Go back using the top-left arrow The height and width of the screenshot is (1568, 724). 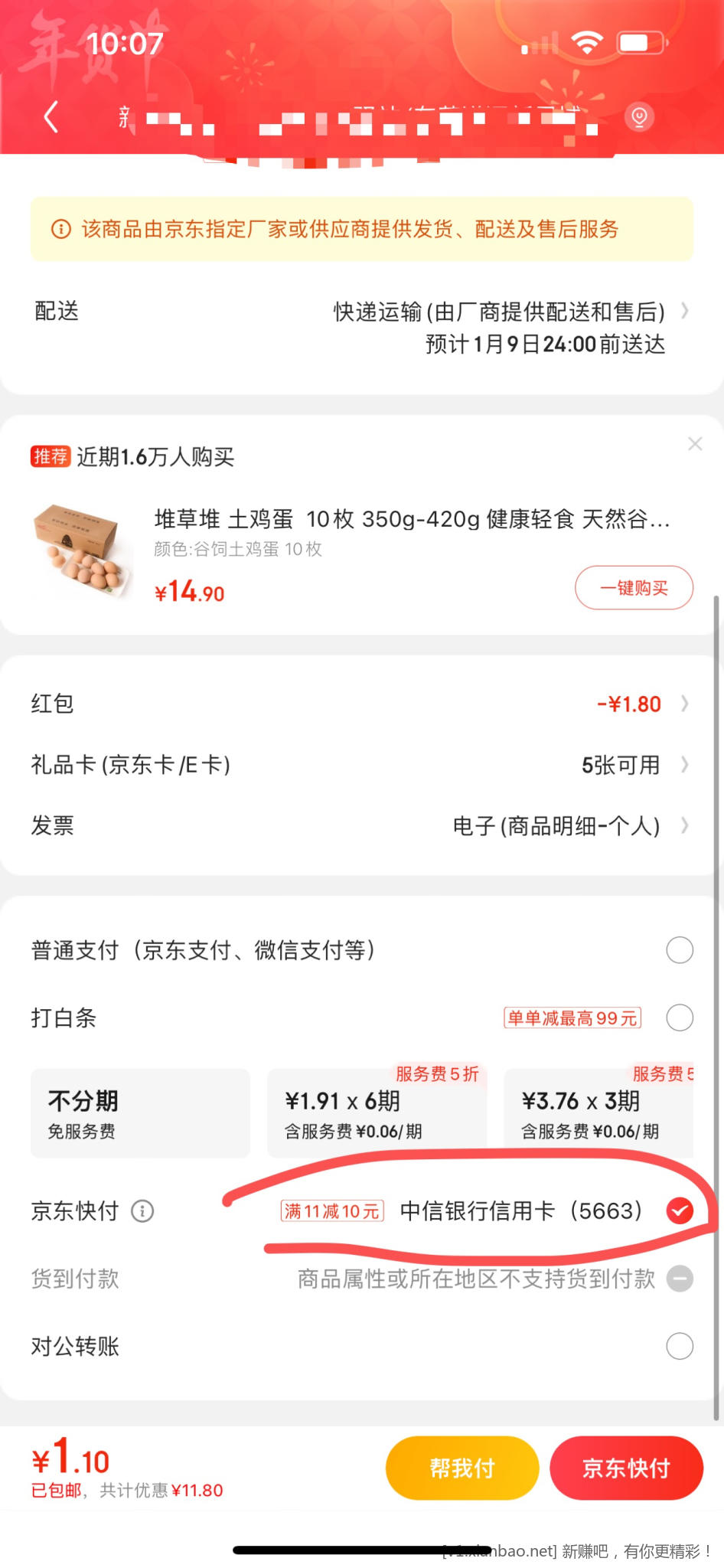(x=51, y=117)
